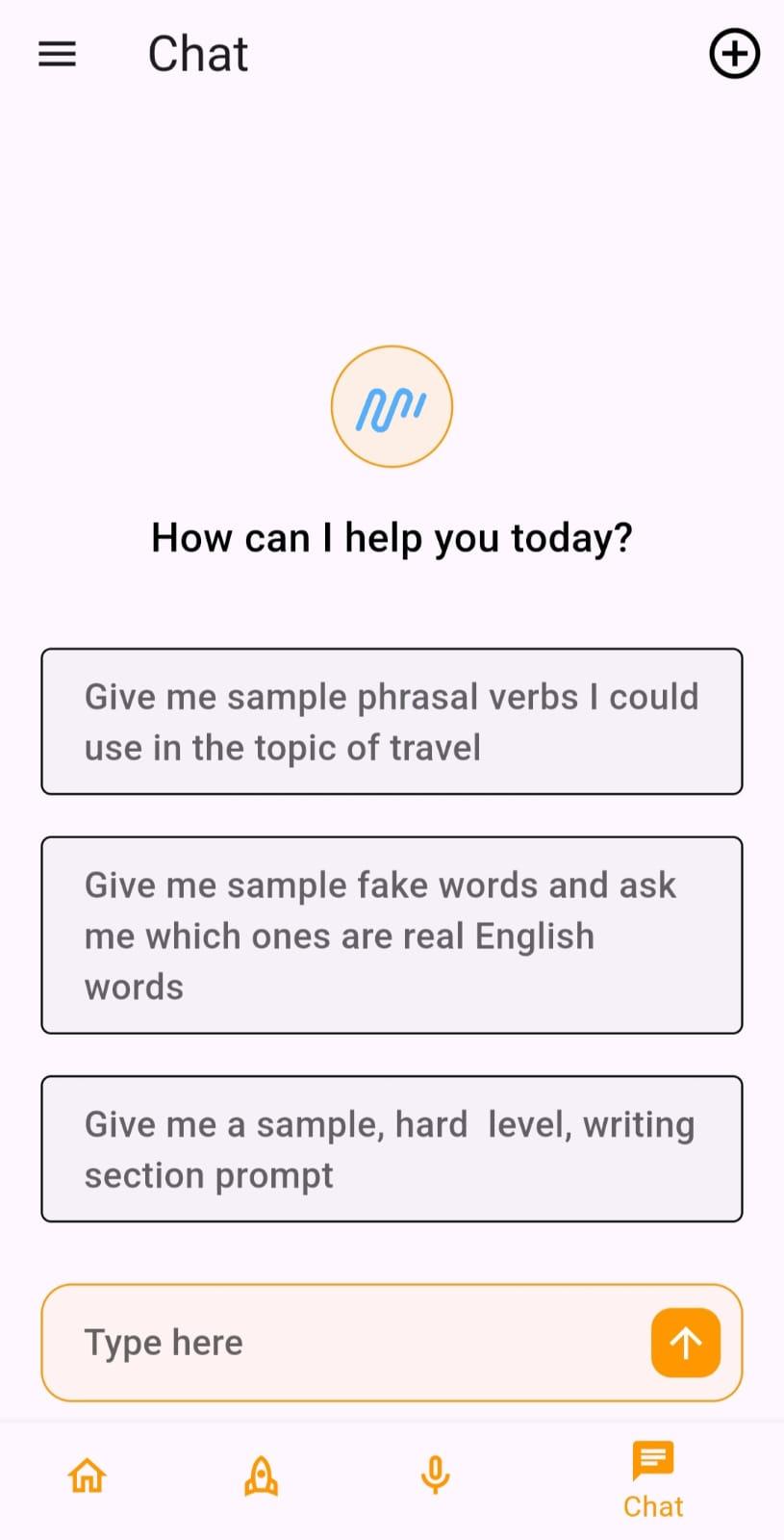Pick the hard writing section prompt suggestion

click(x=392, y=1149)
